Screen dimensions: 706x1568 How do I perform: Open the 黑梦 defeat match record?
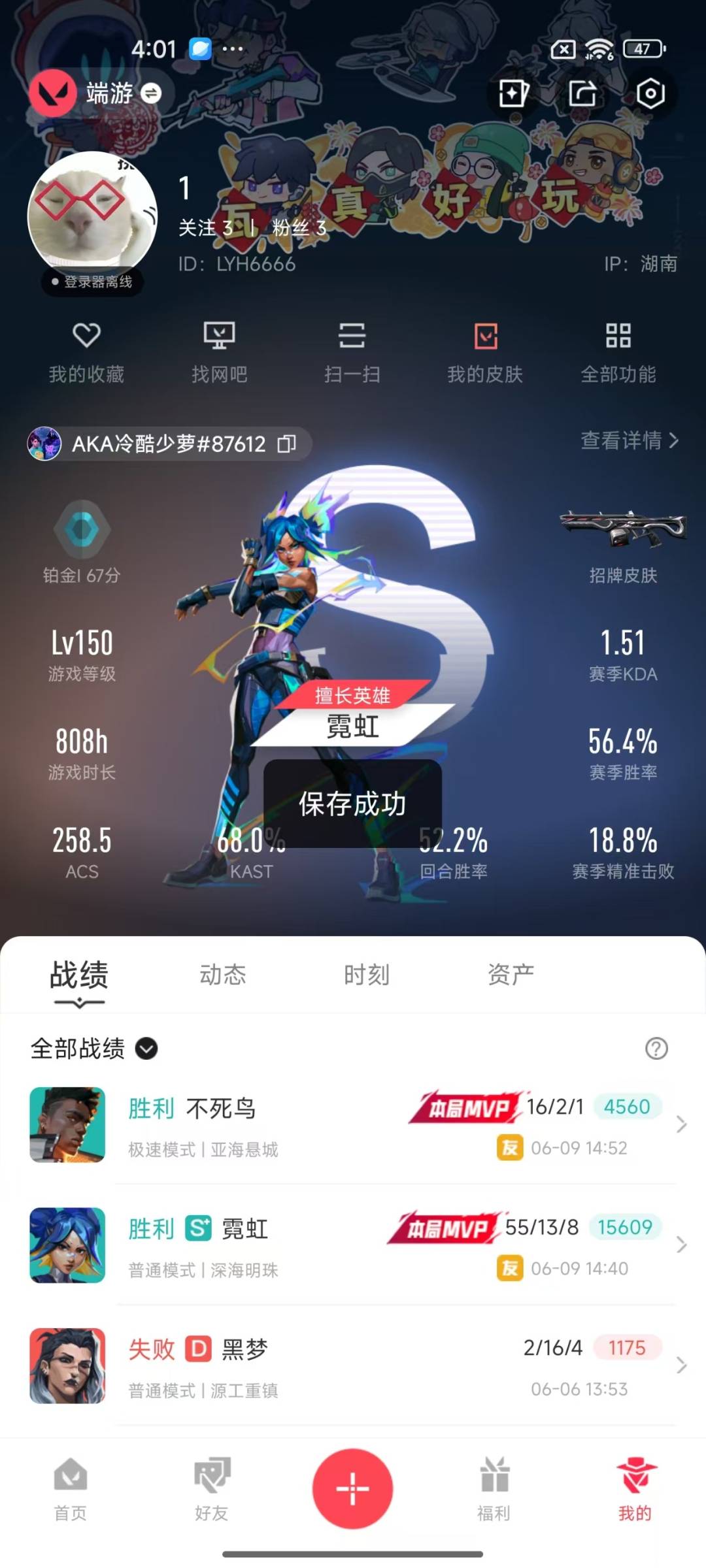click(x=353, y=1366)
